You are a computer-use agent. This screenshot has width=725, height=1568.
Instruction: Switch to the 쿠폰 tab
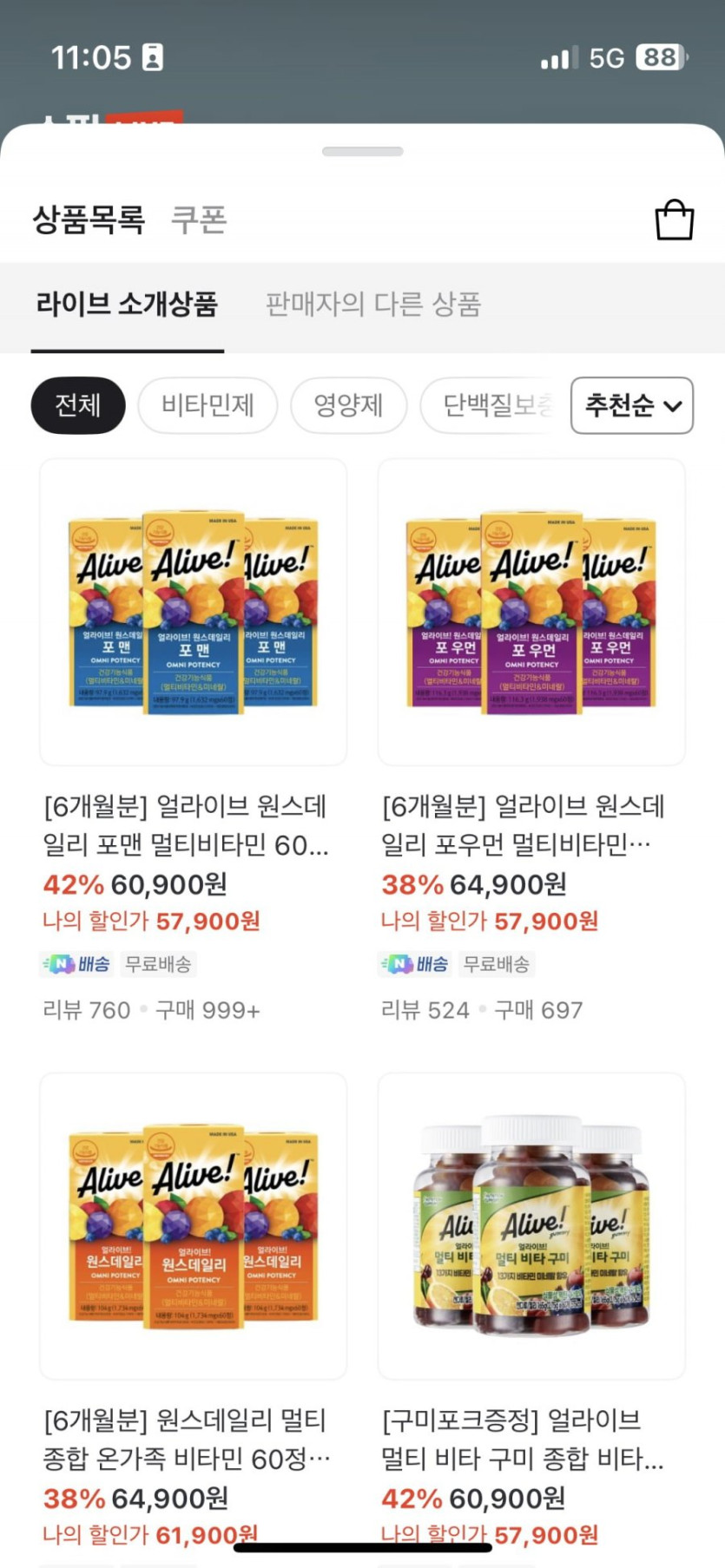point(199,220)
